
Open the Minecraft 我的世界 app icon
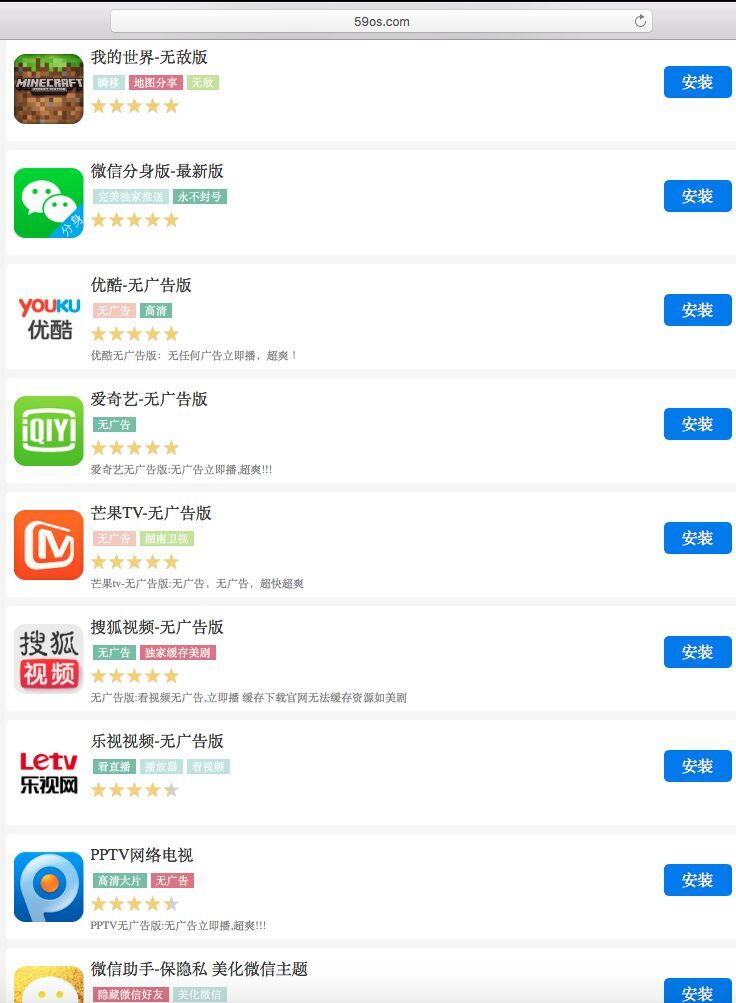47,88
